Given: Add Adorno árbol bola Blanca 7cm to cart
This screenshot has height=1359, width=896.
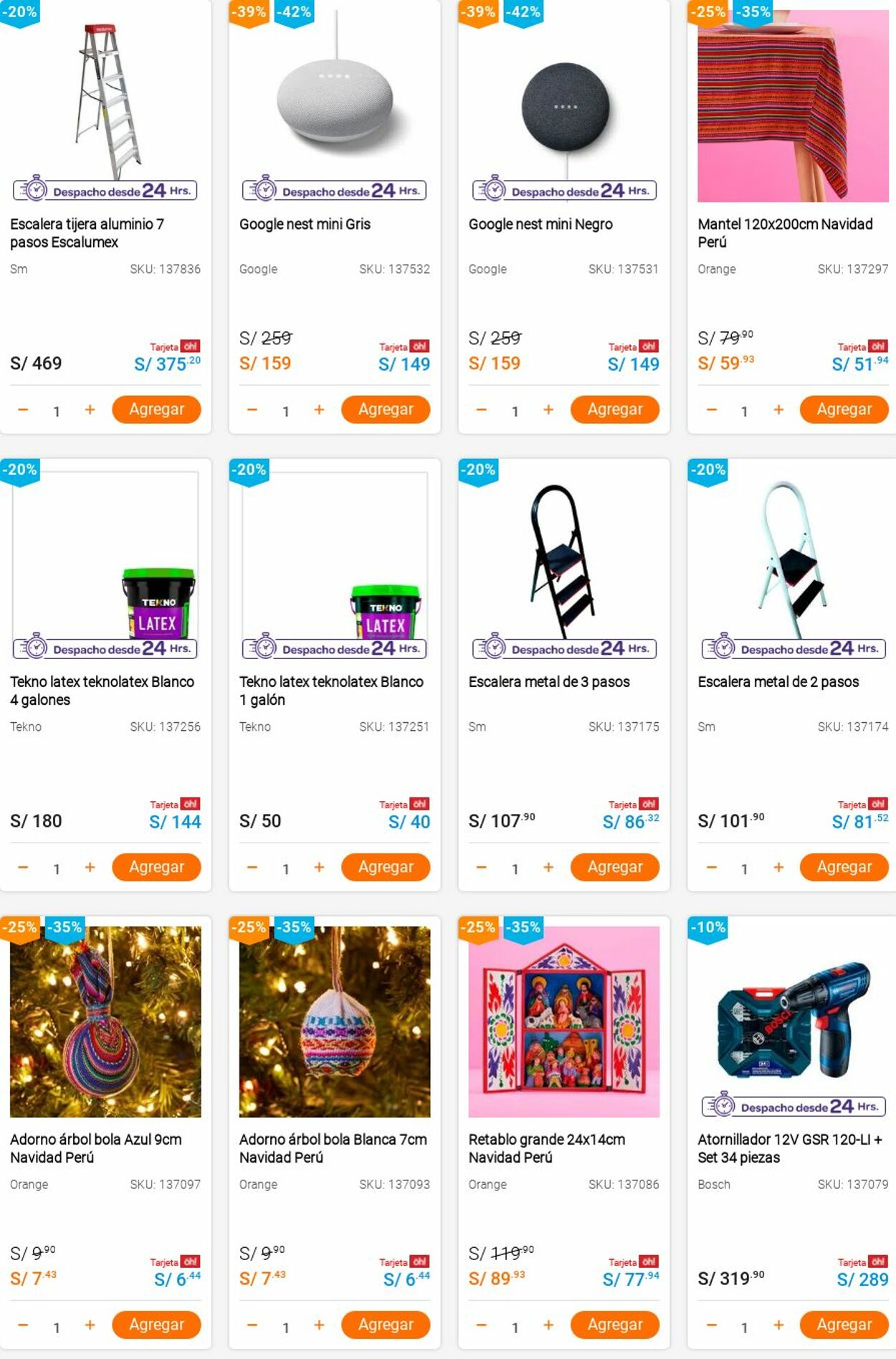Looking at the screenshot, I should 386,1325.
